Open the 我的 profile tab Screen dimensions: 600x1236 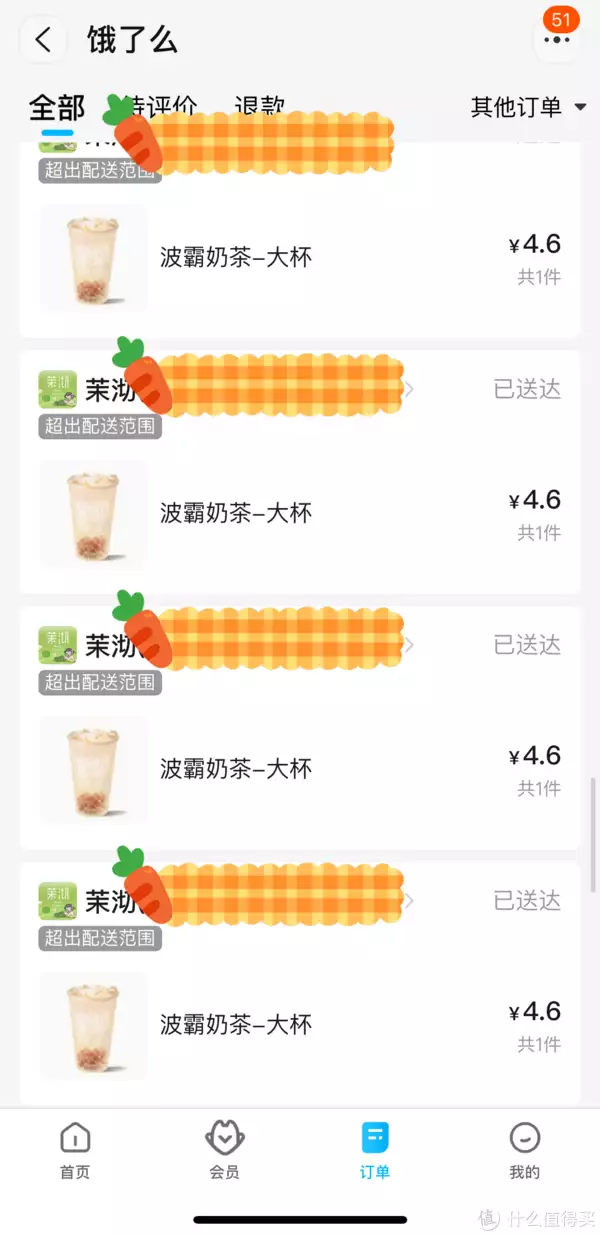(x=524, y=1150)
